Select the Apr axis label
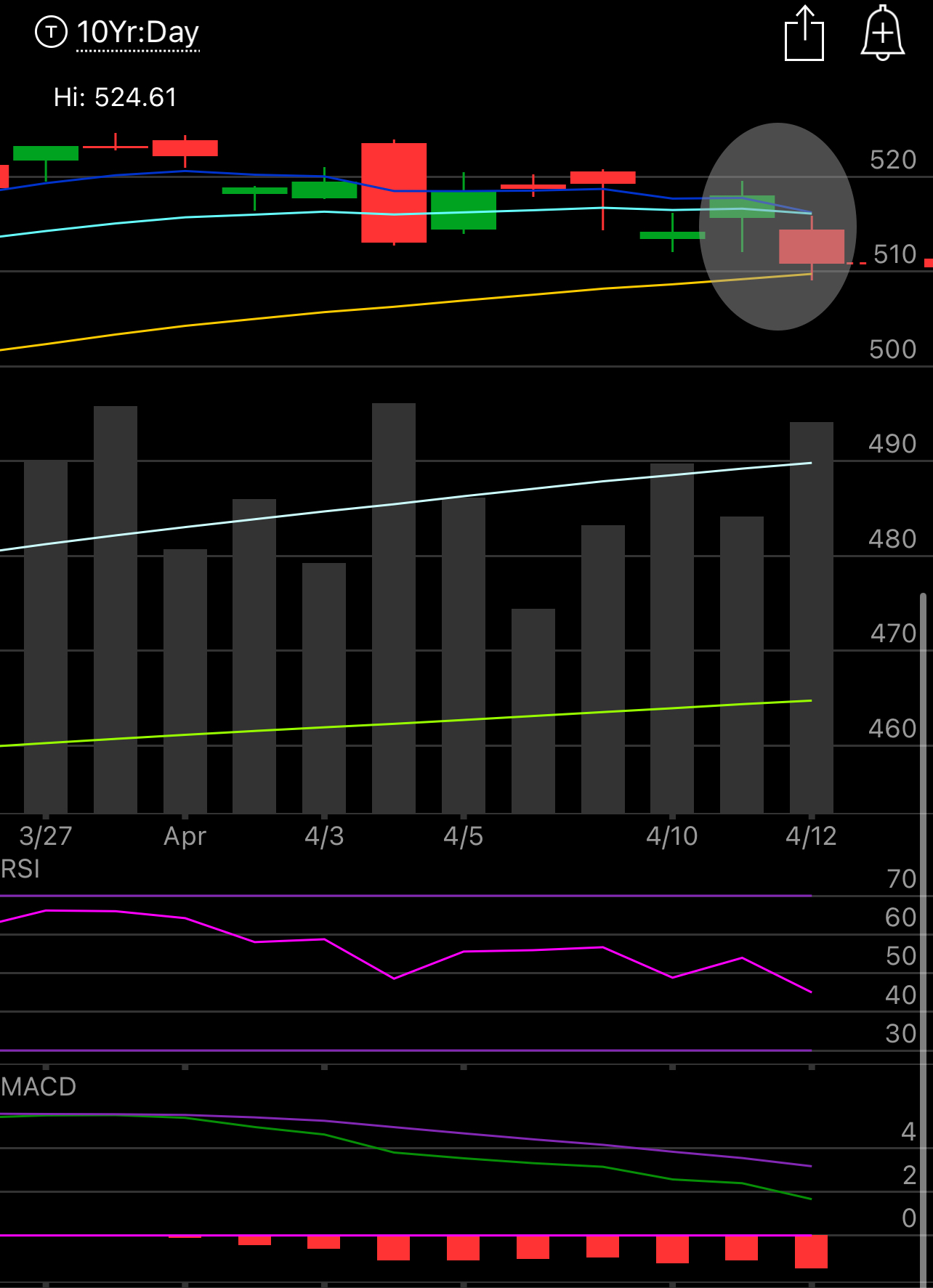The height and width of the screenshot is (1288, 933). tap(185, 837)
